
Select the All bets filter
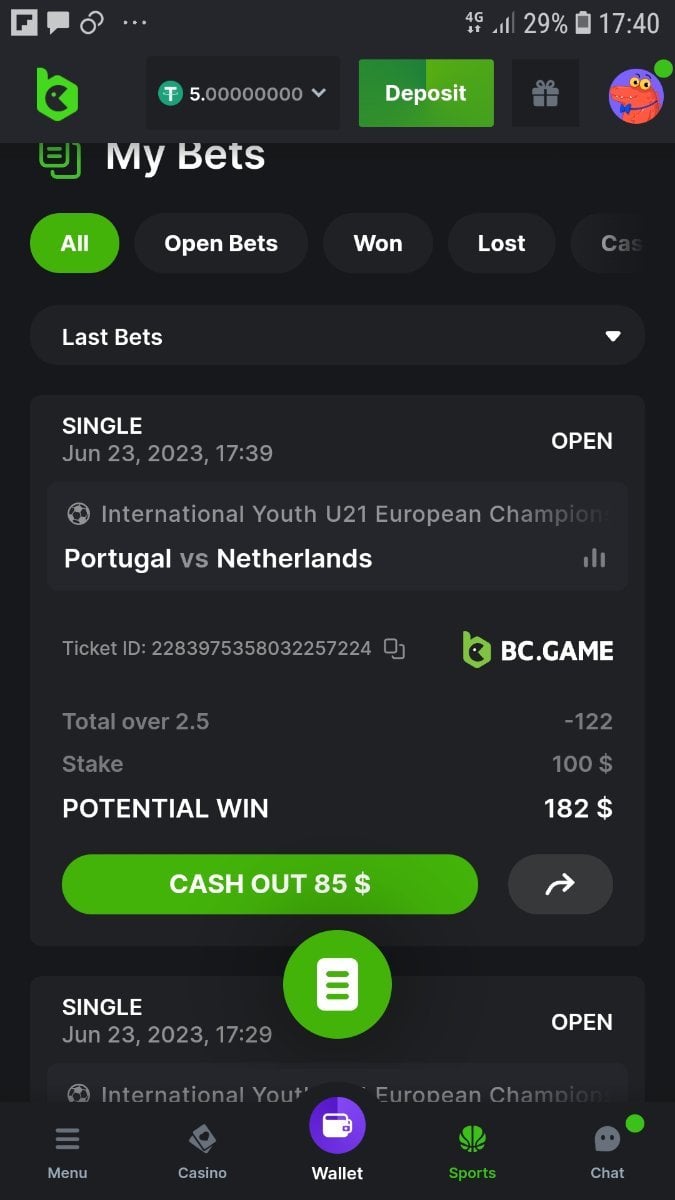75,243
